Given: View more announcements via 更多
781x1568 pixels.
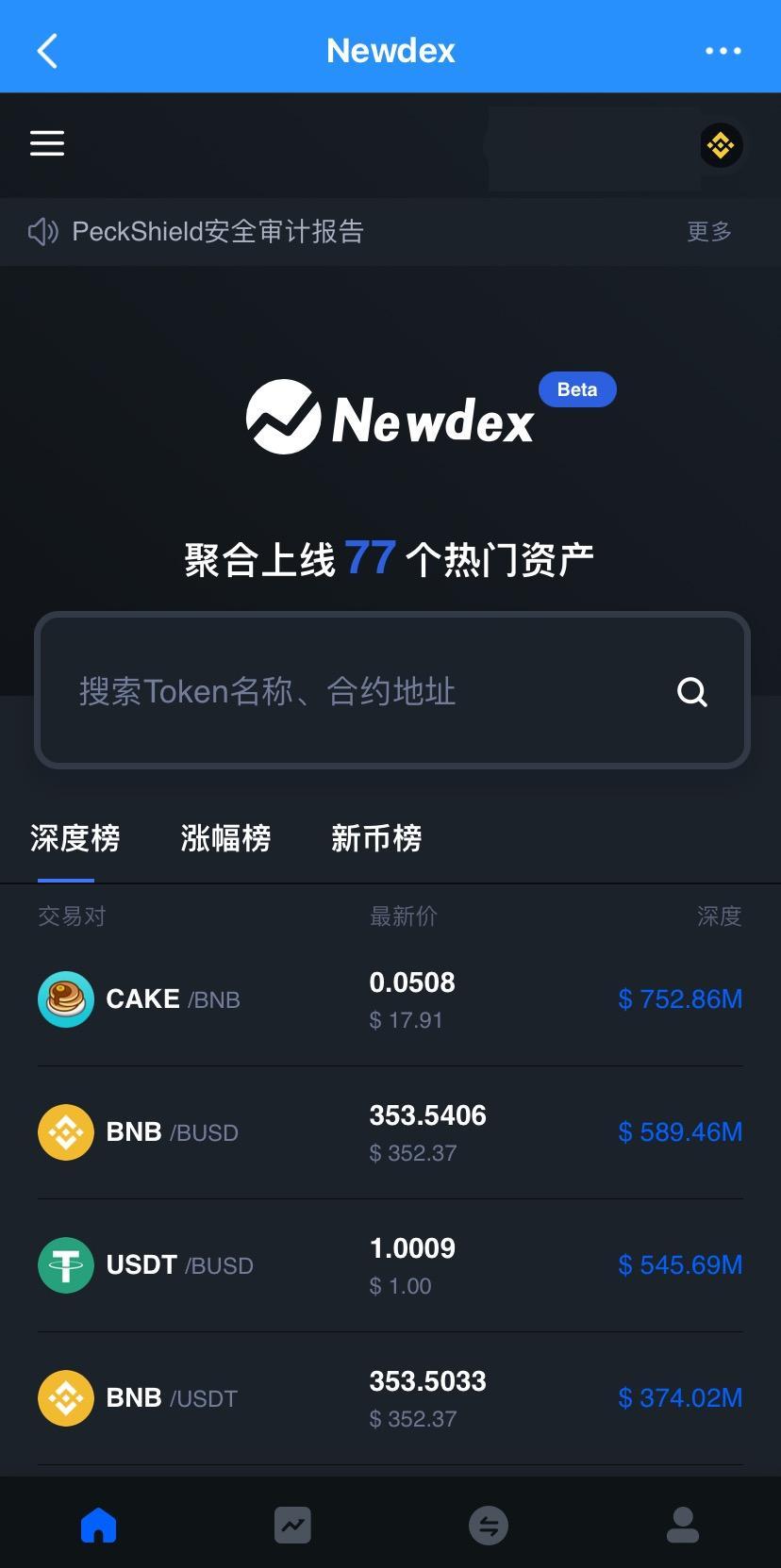Looking at the screenshot, I should (709, 231).
